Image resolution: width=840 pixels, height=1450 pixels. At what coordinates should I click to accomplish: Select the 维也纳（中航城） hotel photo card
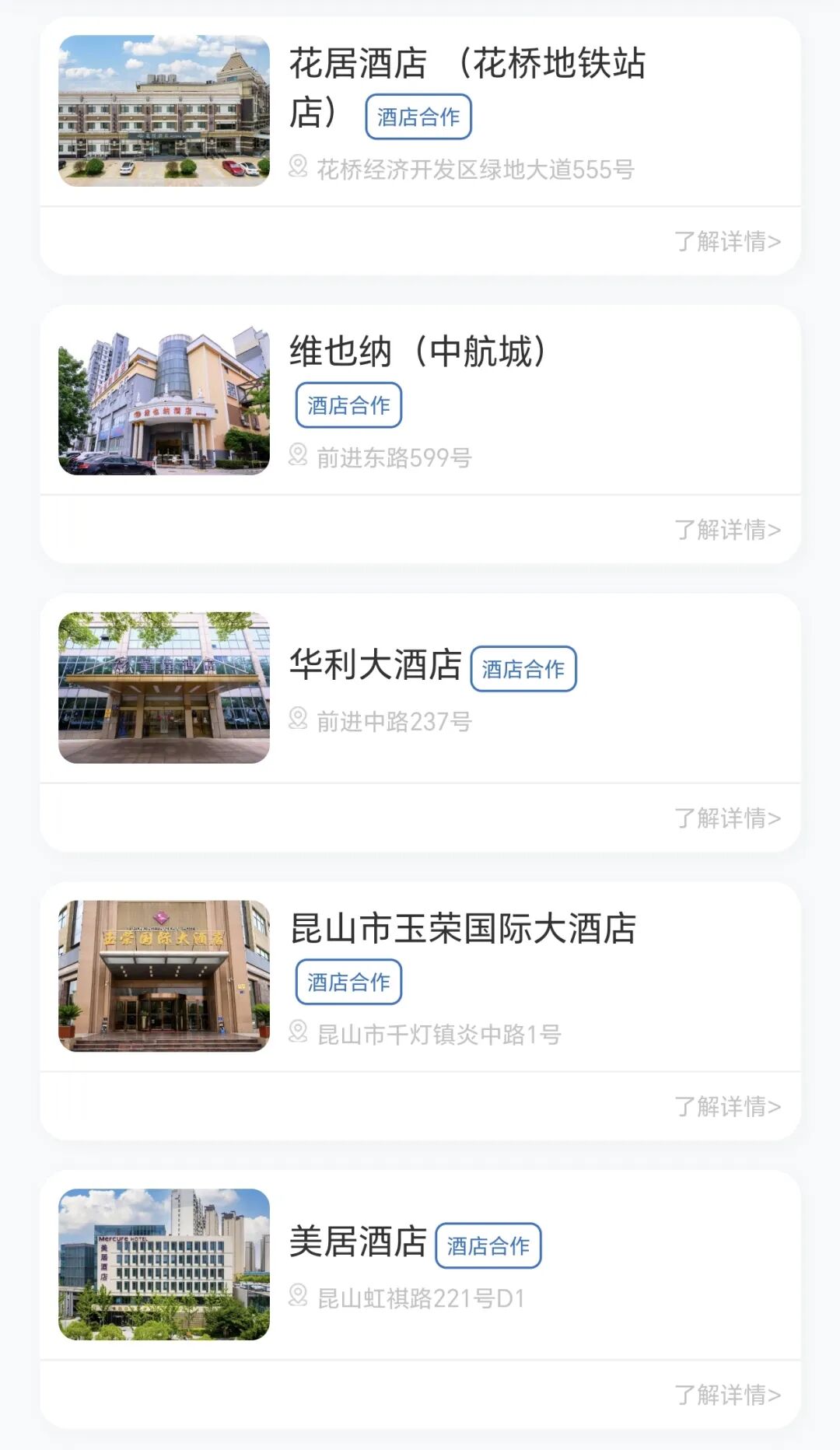click(164, 400)
